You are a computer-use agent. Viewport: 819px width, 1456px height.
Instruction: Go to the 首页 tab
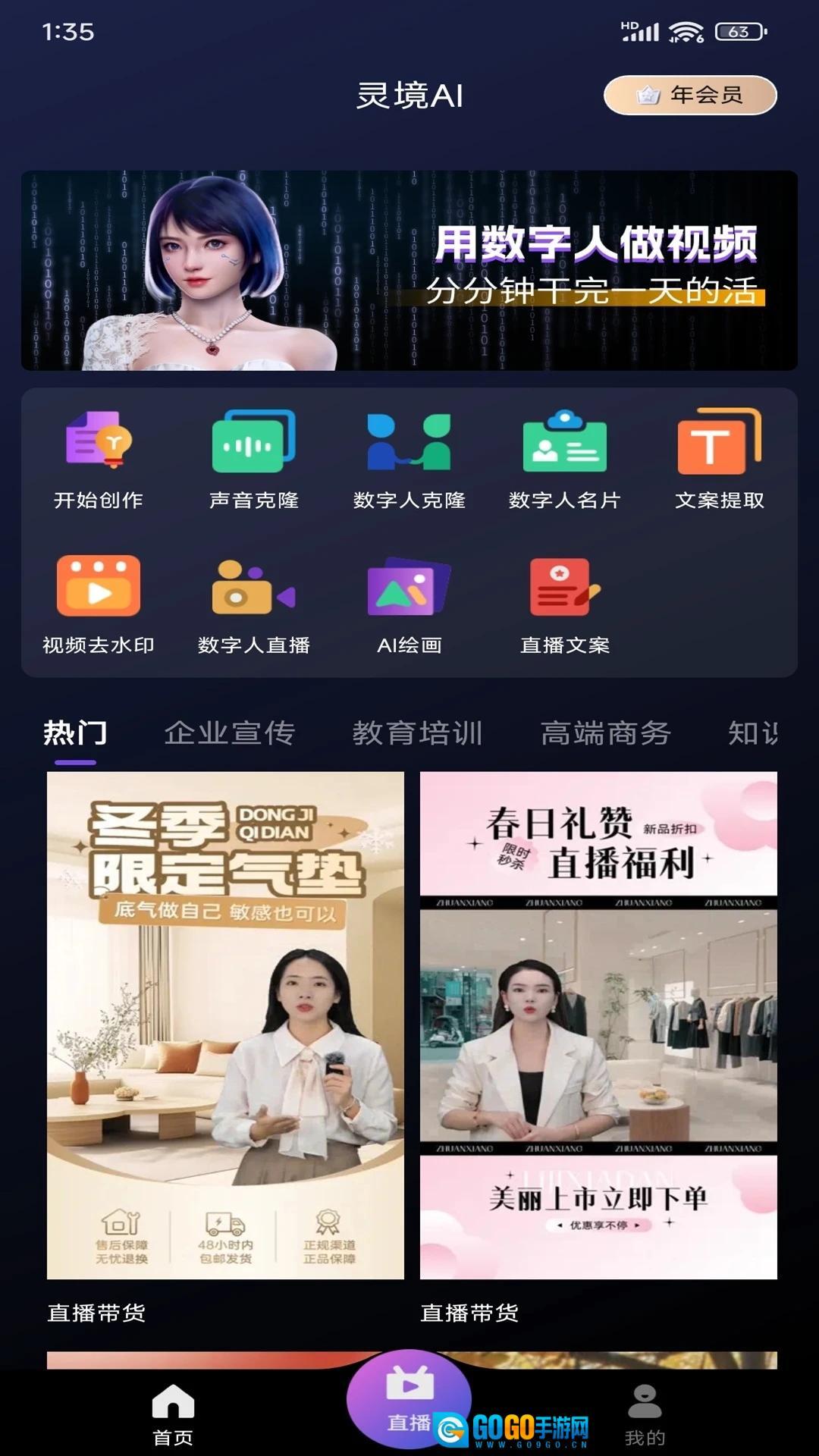pyautogui.click(x=173, y=1414)
